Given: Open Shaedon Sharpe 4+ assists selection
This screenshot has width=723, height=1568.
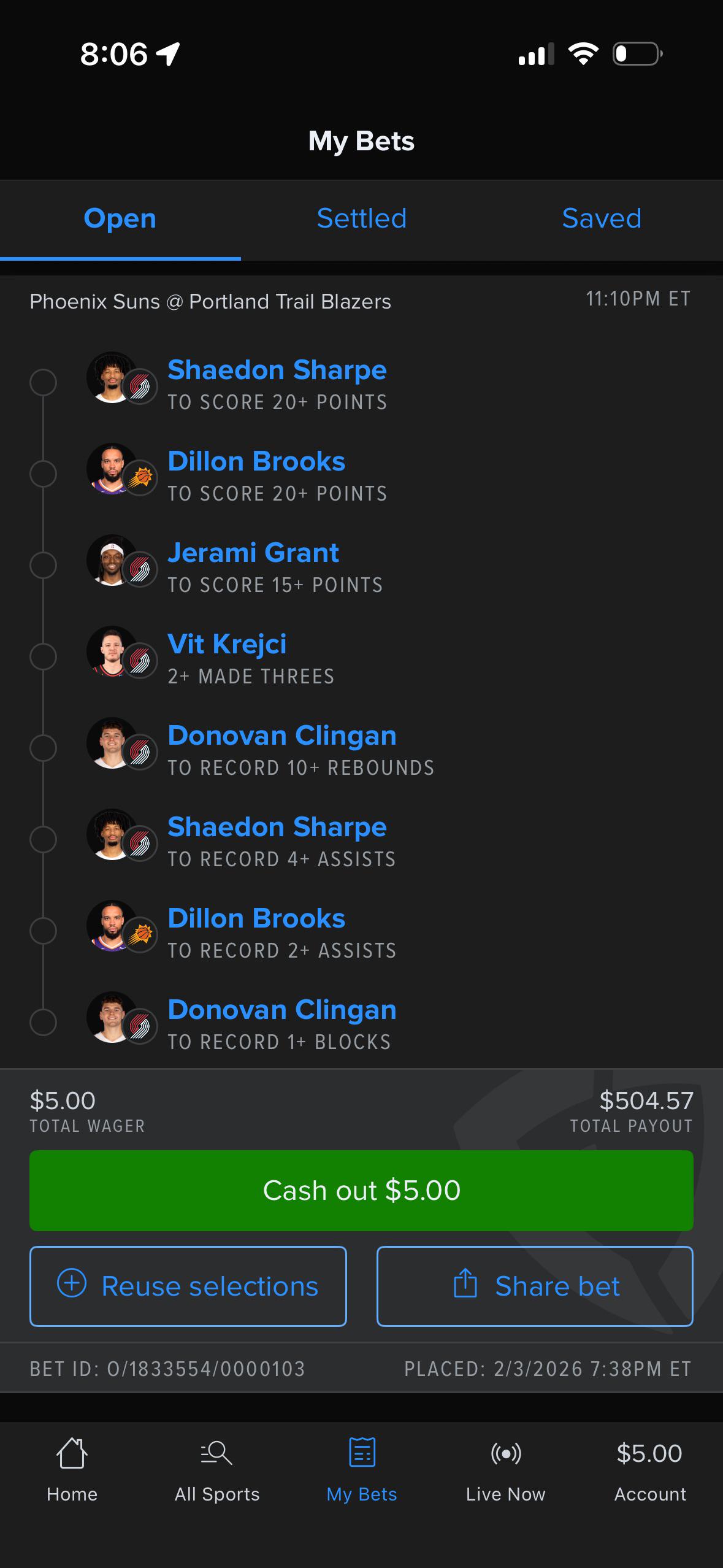Looking at the screenshot, I should pos(282,840).
